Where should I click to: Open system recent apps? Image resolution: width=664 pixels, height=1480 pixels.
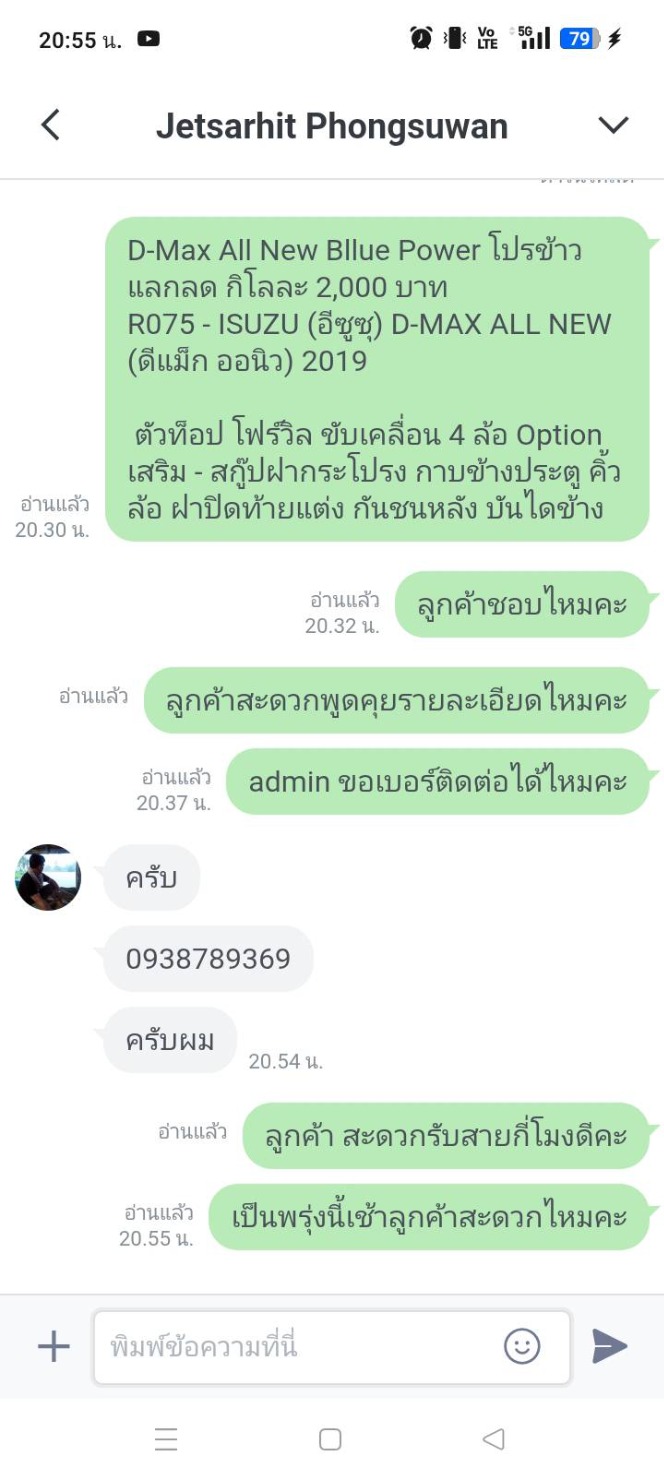point(166,1439)
